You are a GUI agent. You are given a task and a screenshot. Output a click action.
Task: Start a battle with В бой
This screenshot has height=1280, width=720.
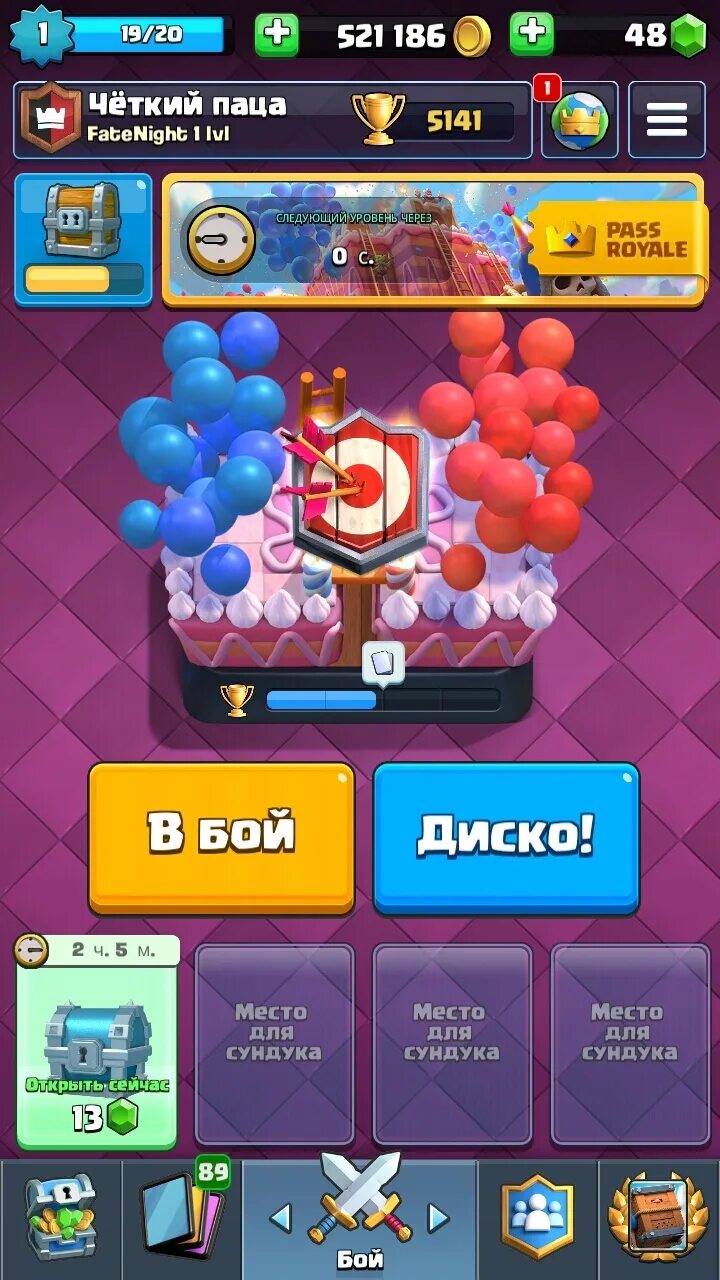pyautogui.click(x=221, y=838)
